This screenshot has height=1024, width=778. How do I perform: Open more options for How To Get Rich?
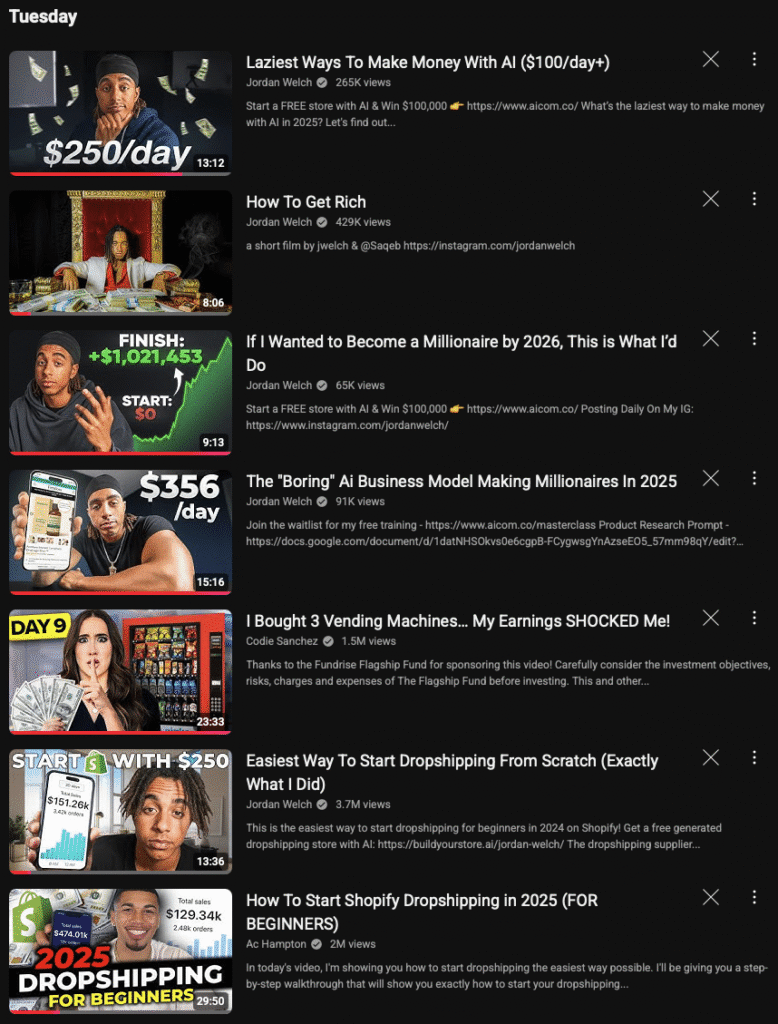click(x=754, y=199)
